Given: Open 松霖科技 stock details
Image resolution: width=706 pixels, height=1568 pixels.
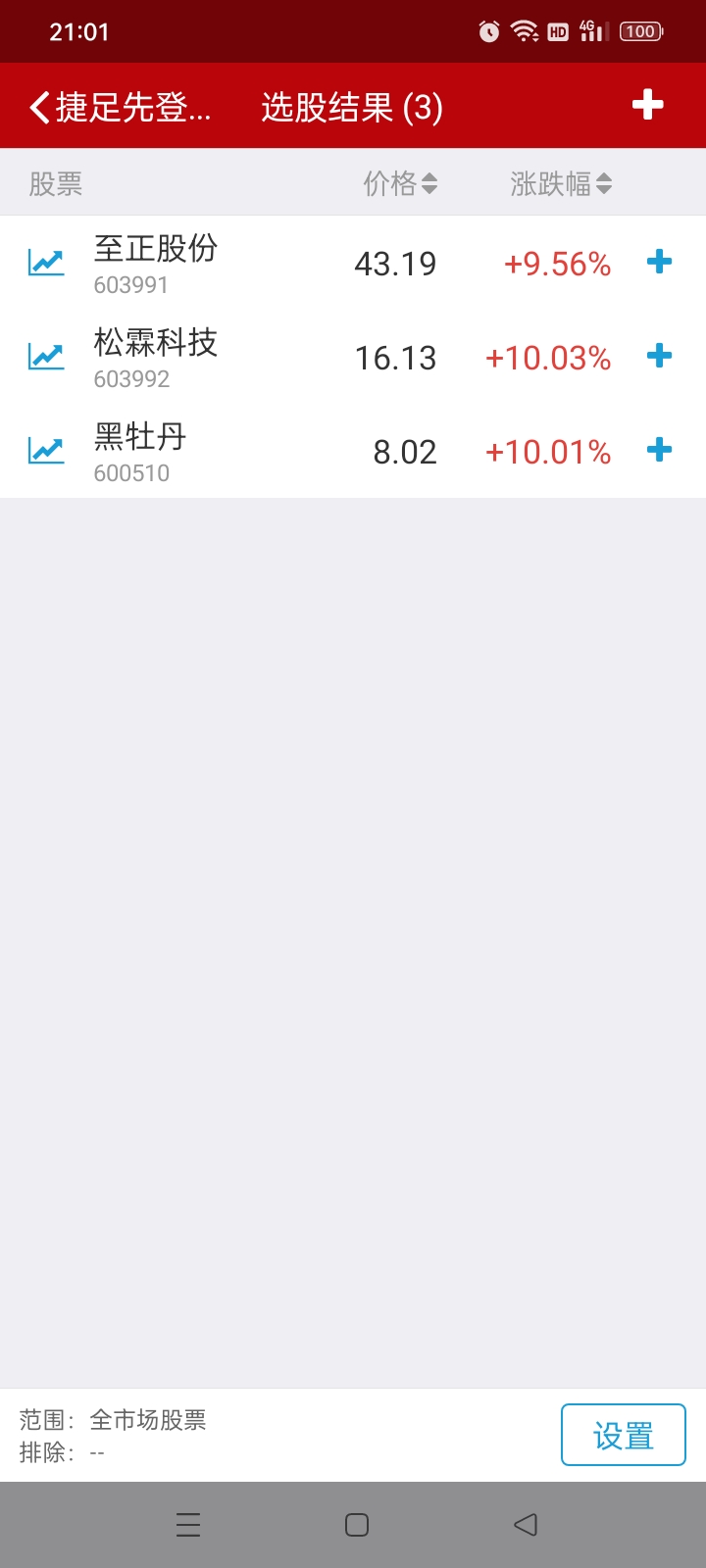Looking at the screenshot, I should pos(157,357).
